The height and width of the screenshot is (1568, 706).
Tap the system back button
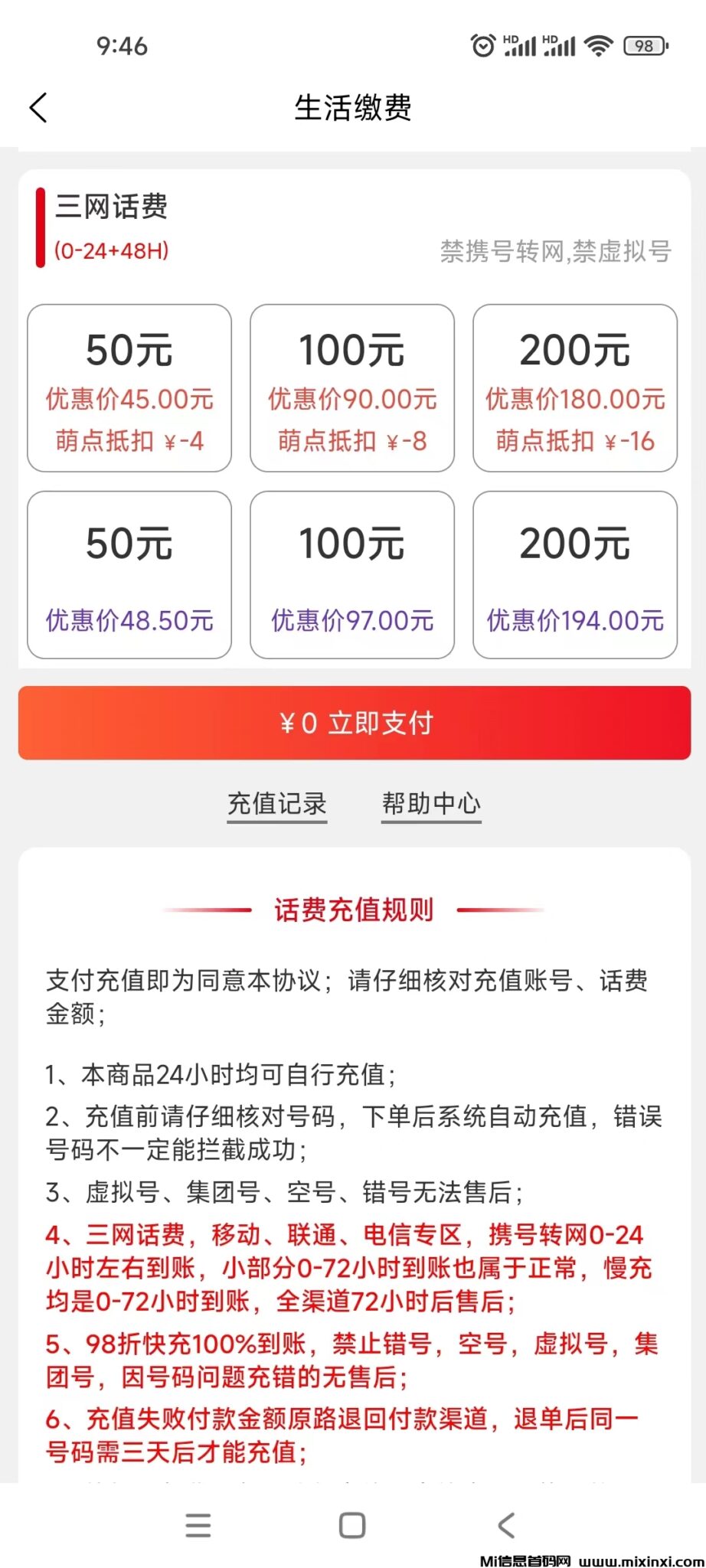pyautogui.click(x=506, y=1525)
